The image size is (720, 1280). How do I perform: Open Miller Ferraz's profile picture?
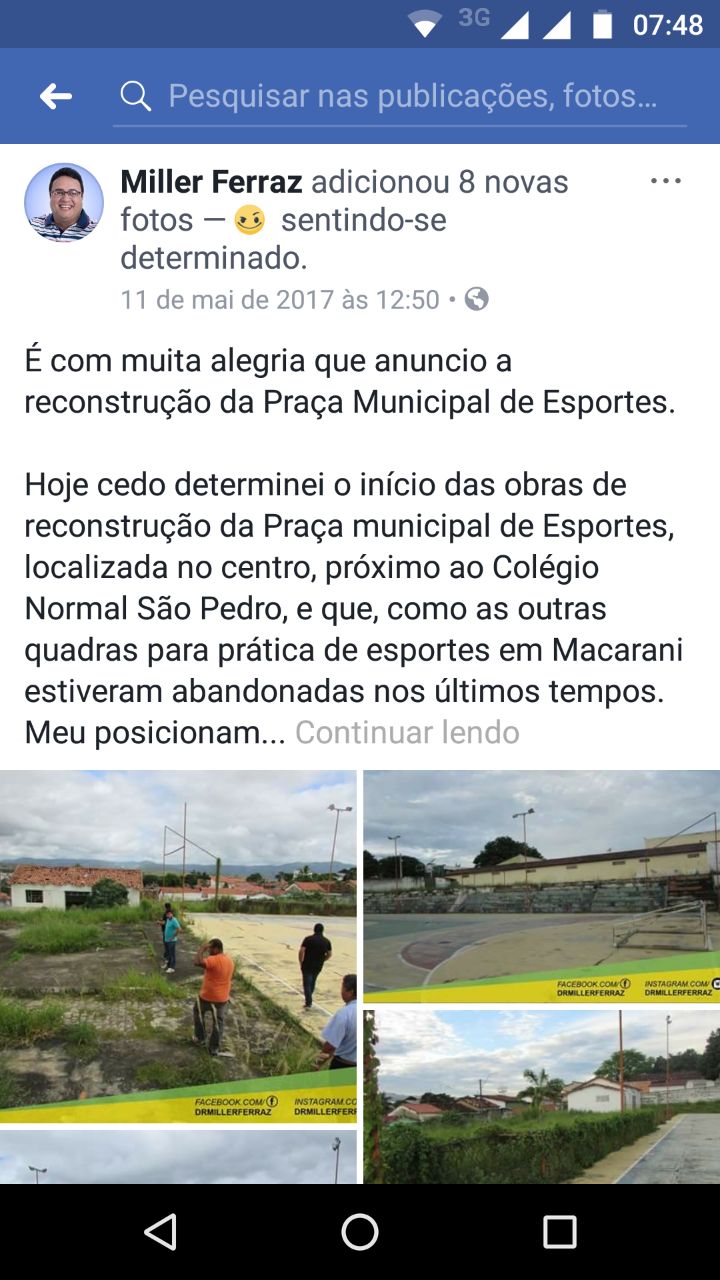coord(64,203)
